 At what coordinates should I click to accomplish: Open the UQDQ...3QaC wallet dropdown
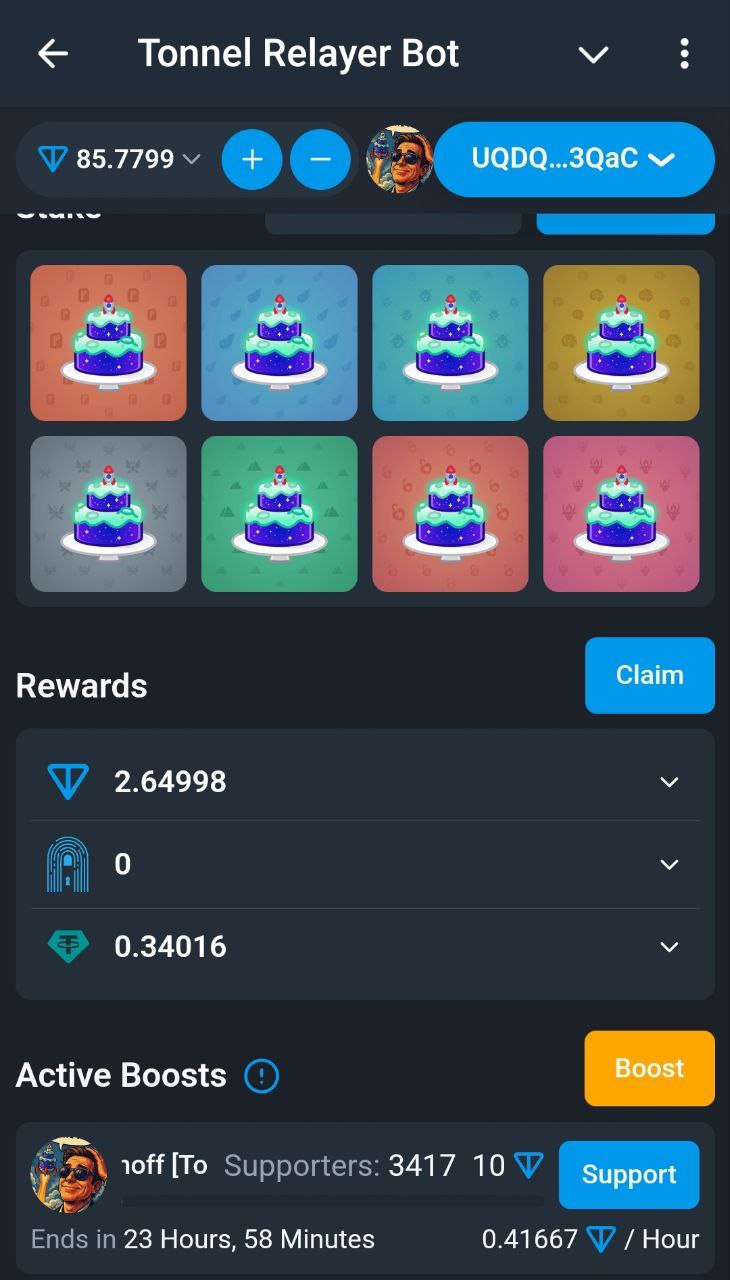(573, 159)
